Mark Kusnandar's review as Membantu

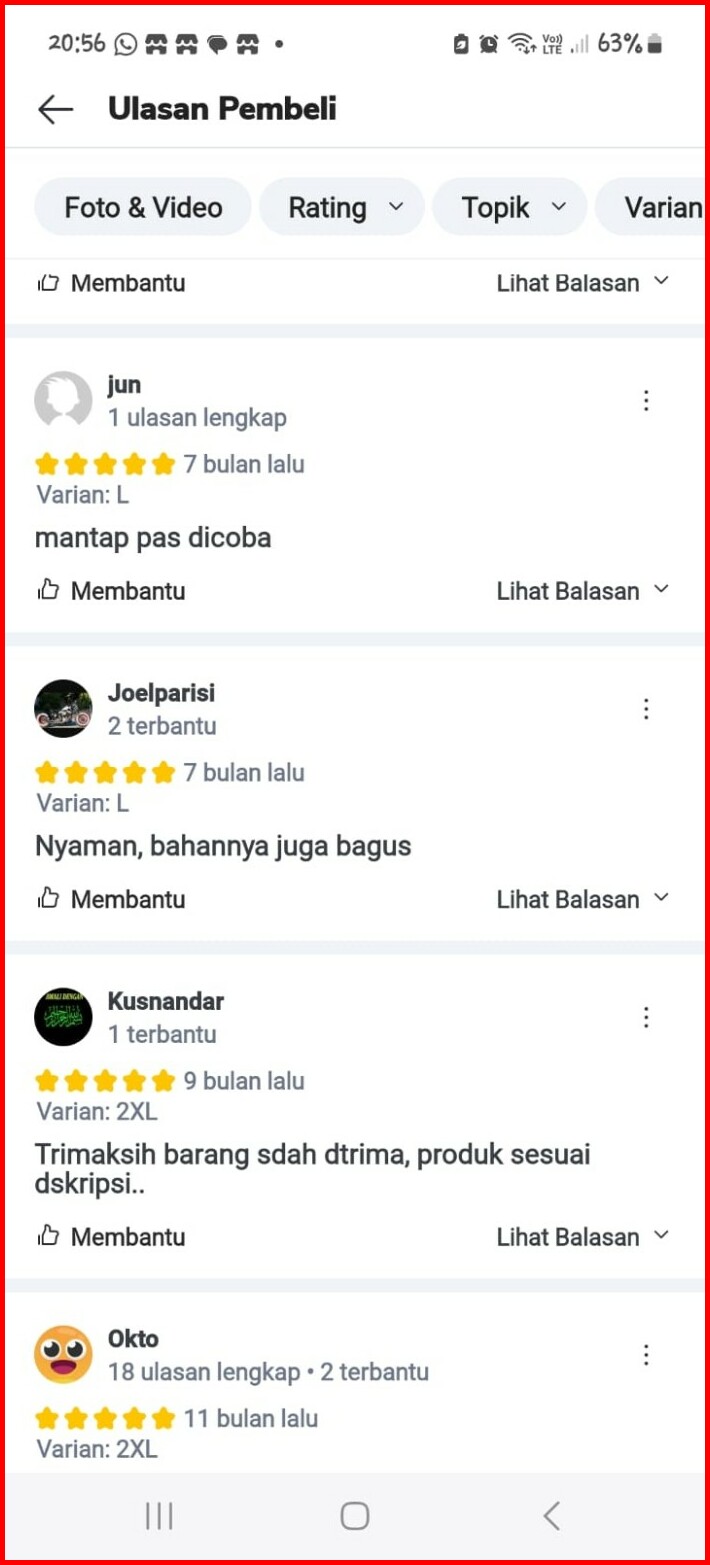tap(111, 1237)
